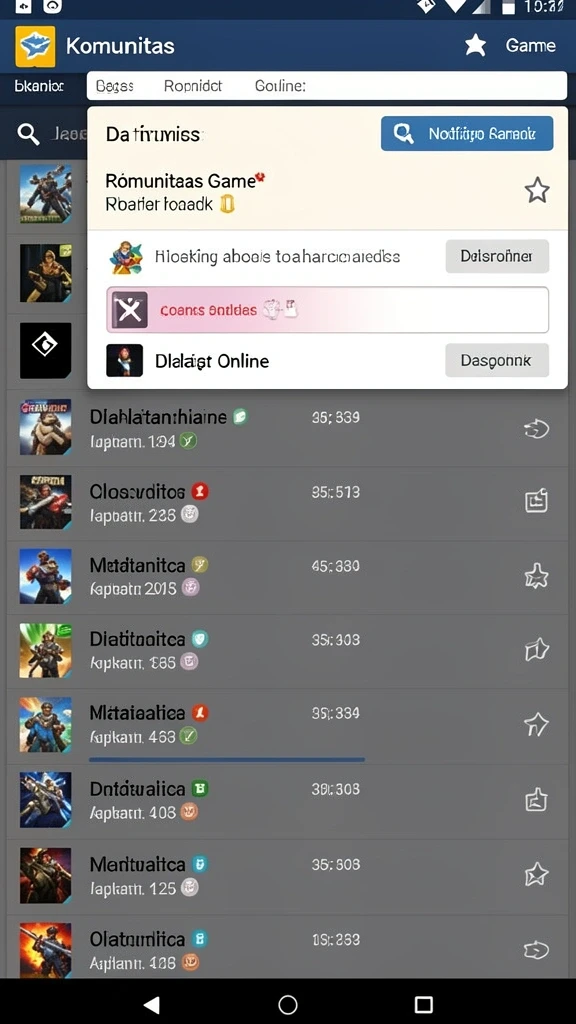The image size is (576, 1024).
Task: Star the Mentutualica game
Action: click(x=536, y=874)
